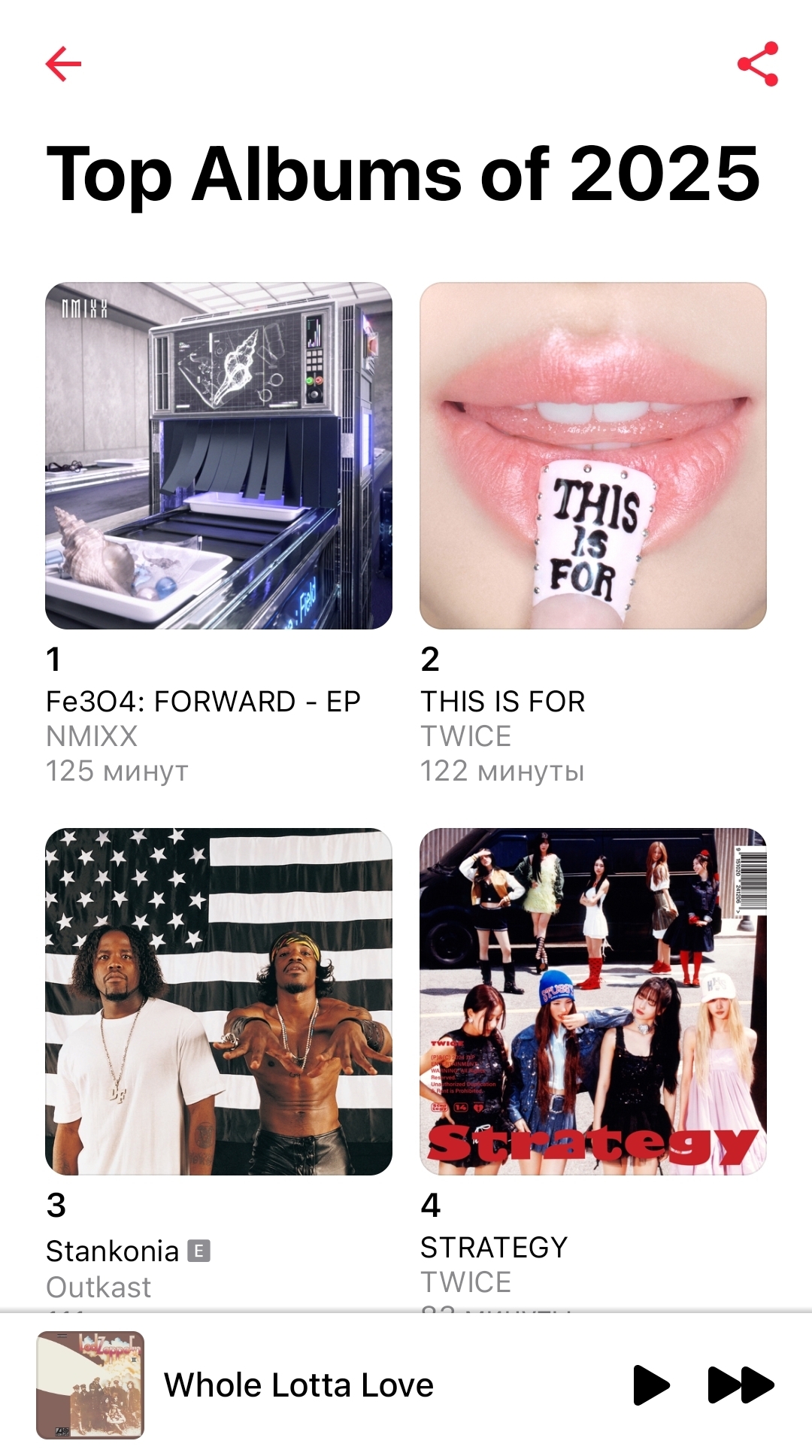The image size is (812, 1456).
Task: Open the THIS IS FOR album by TWICE
Action: (x=592, y=456)
